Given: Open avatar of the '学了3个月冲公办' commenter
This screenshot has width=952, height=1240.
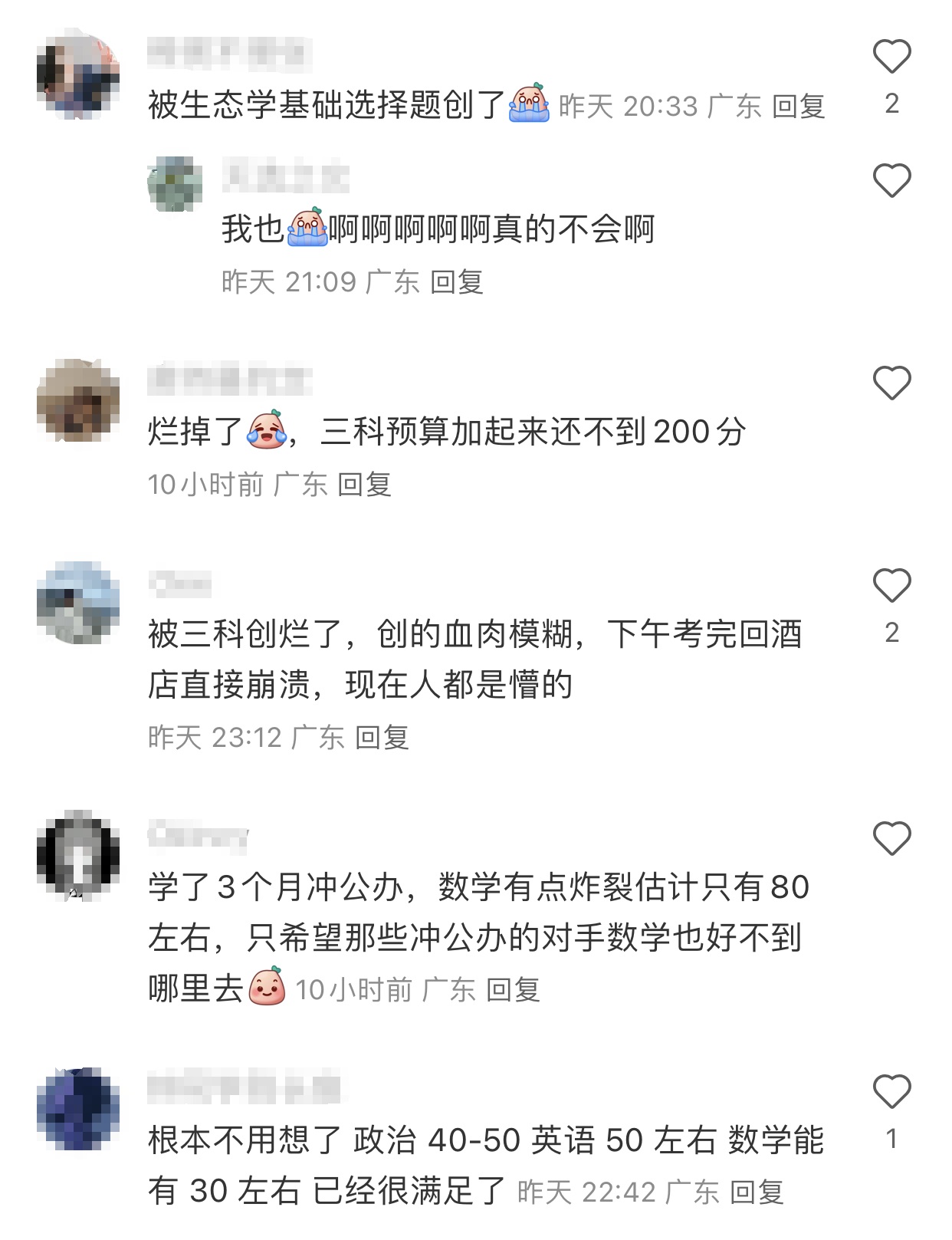Looking at the screenshot, I should pyautogui.click(x=78, y=855).
